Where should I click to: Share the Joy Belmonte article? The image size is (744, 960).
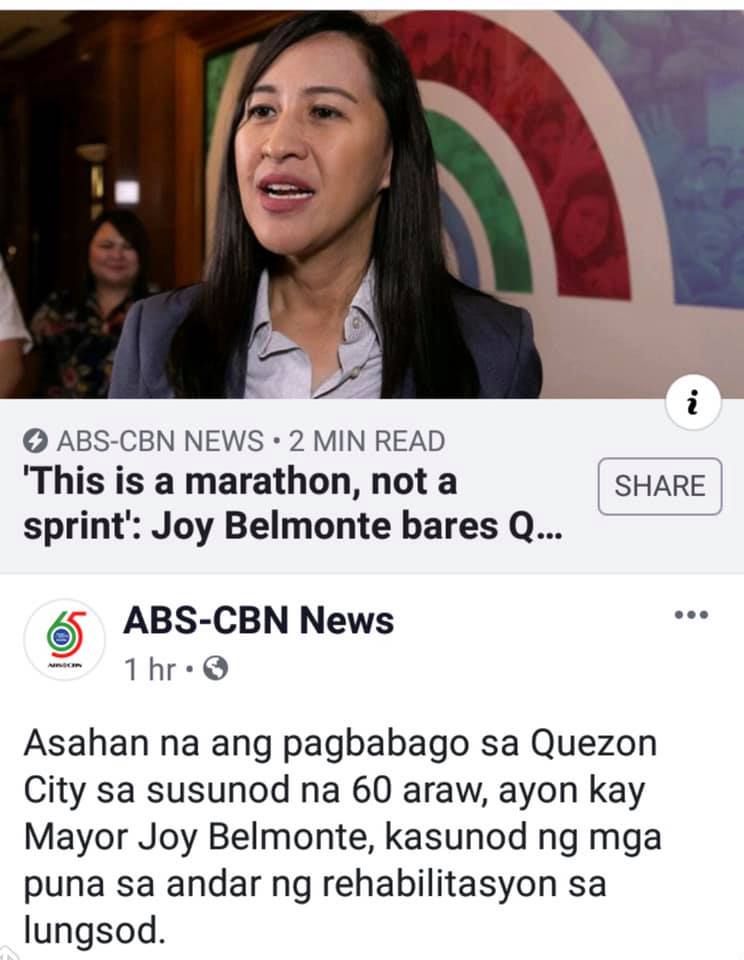coord(659,486)
